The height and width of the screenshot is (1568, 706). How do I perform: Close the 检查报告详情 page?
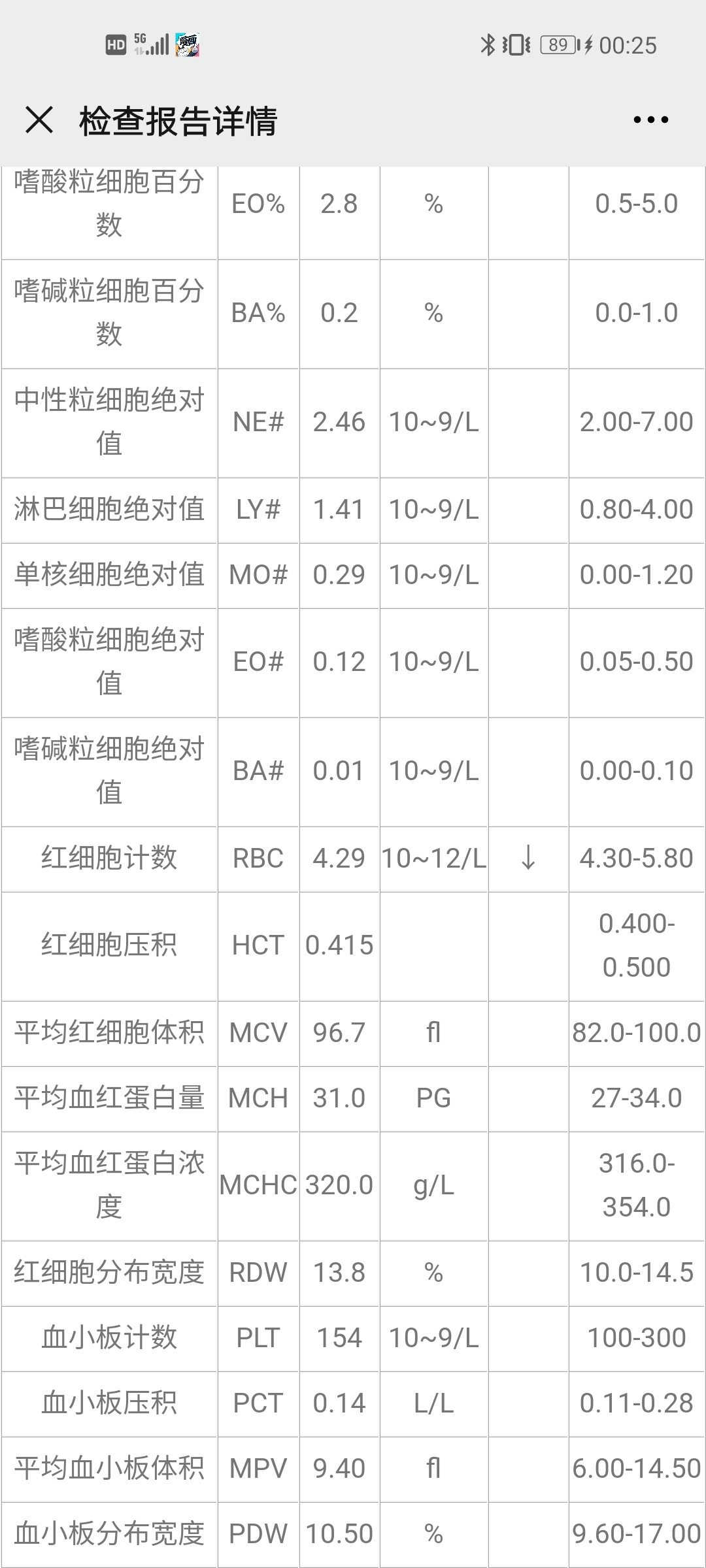pos(39,120)
